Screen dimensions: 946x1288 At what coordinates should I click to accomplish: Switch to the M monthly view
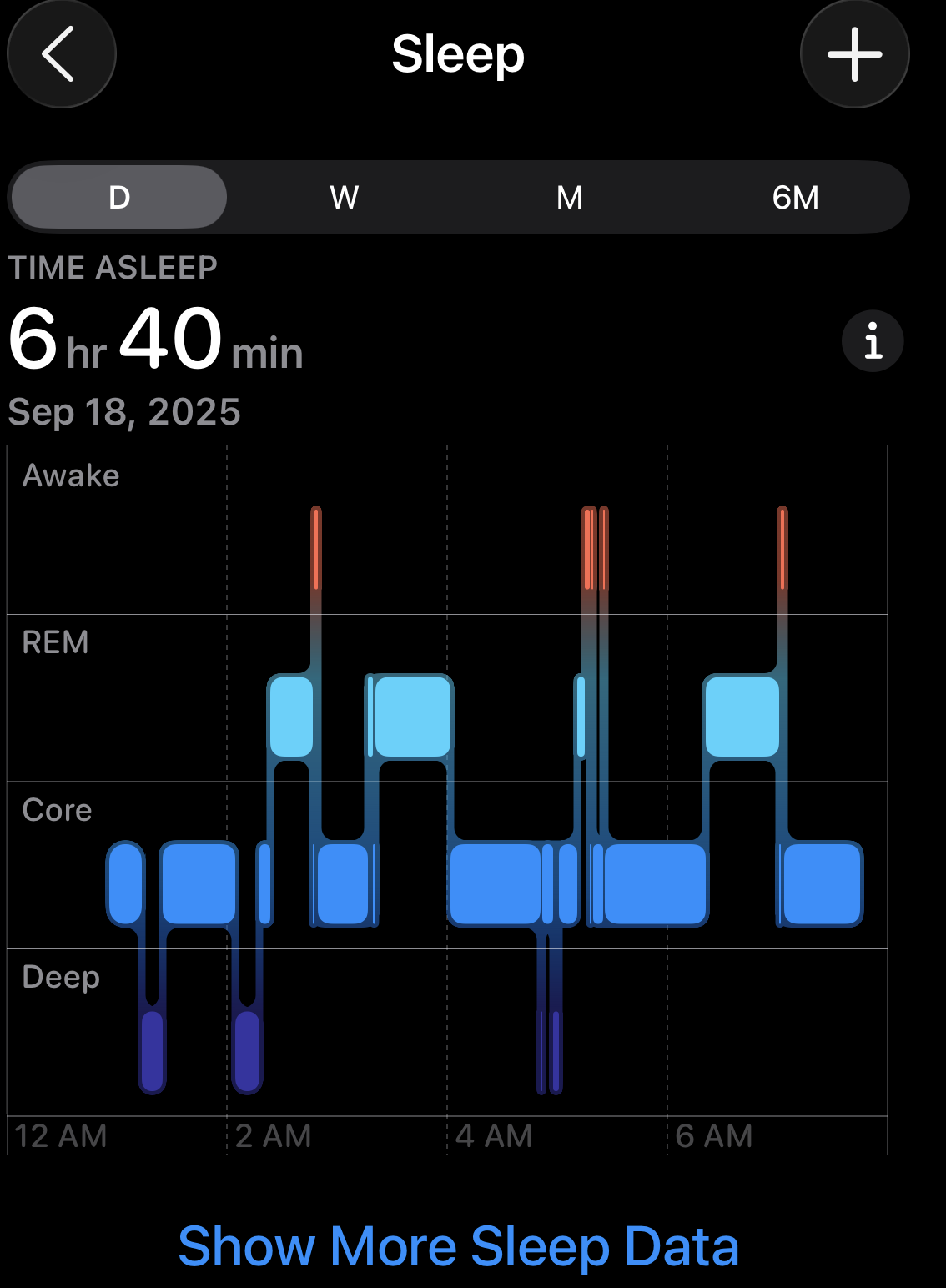pos(570,198)
